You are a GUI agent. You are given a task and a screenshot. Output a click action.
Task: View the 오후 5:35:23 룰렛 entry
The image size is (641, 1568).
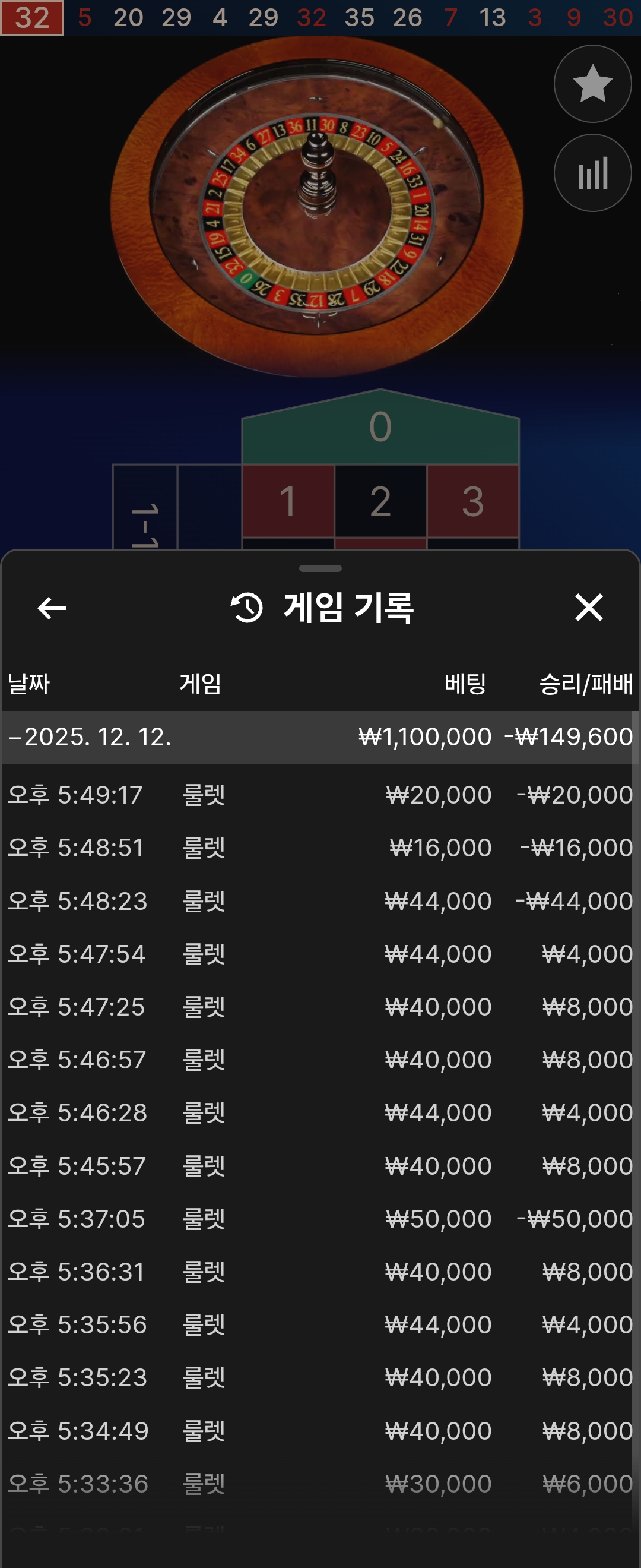pos(320,1377)
